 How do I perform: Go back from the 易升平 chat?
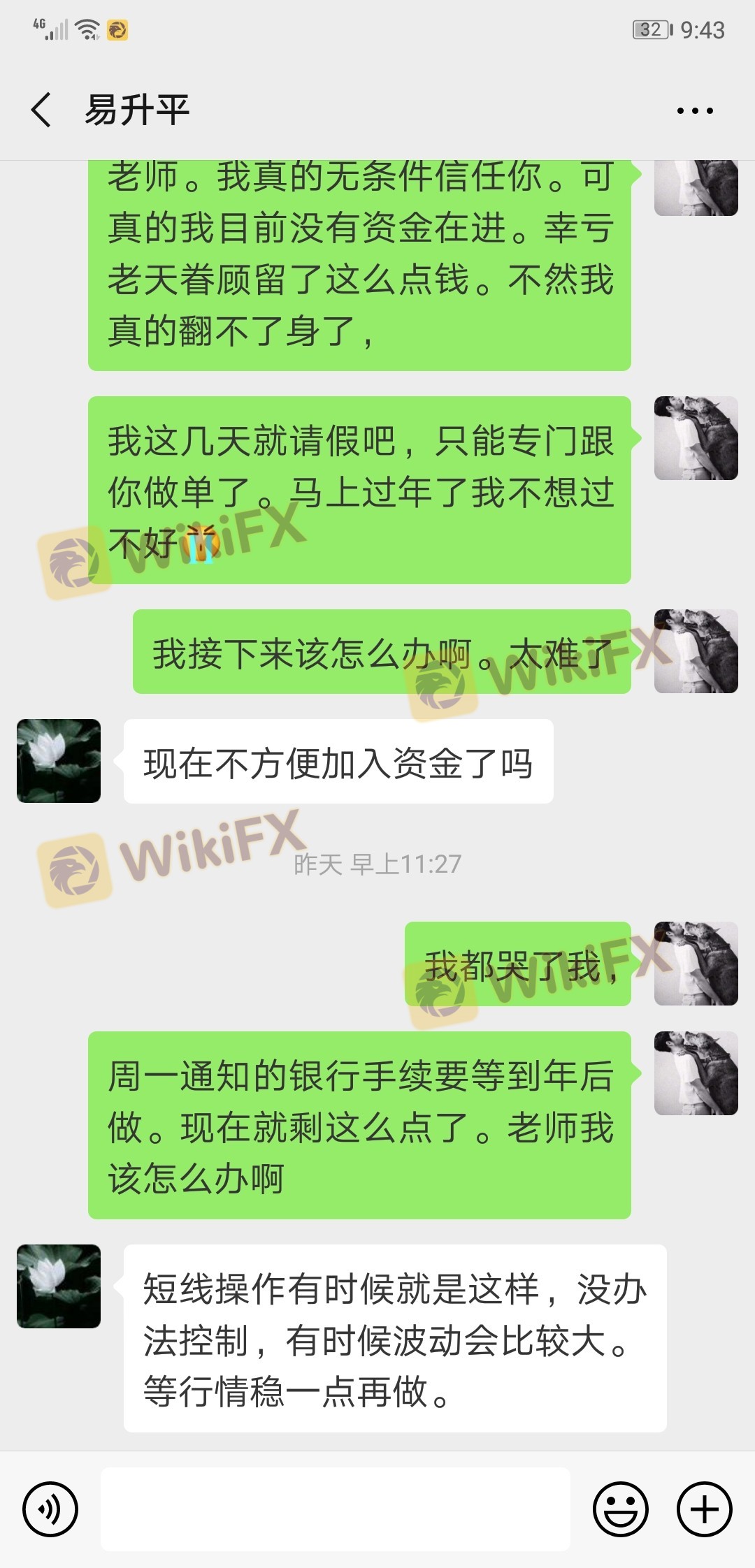pyautogui.click(x=42, y=110)
